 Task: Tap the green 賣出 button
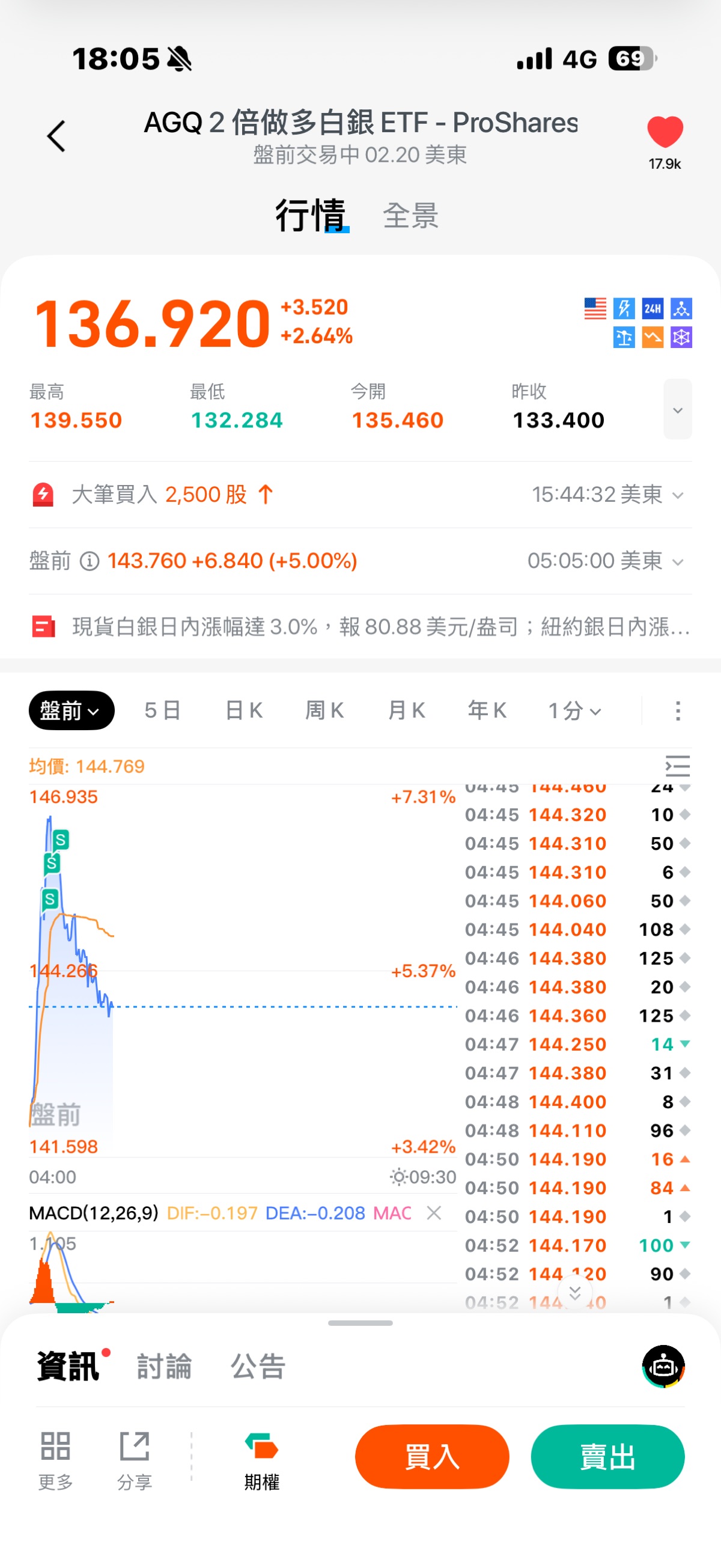(x=607, y=1457)
